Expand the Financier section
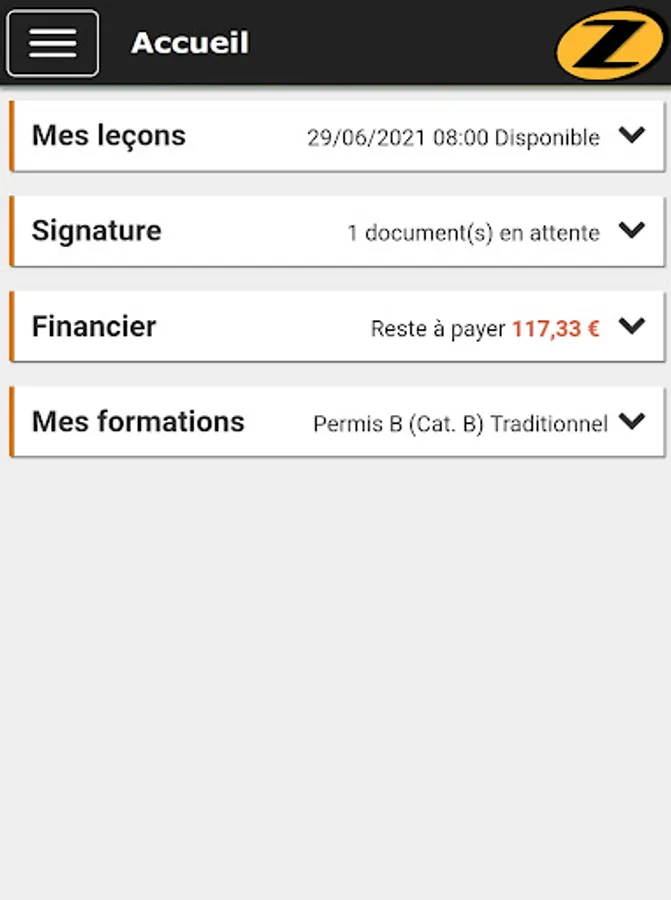This screenshot has width=671, height=900. [x=631, y=326]
